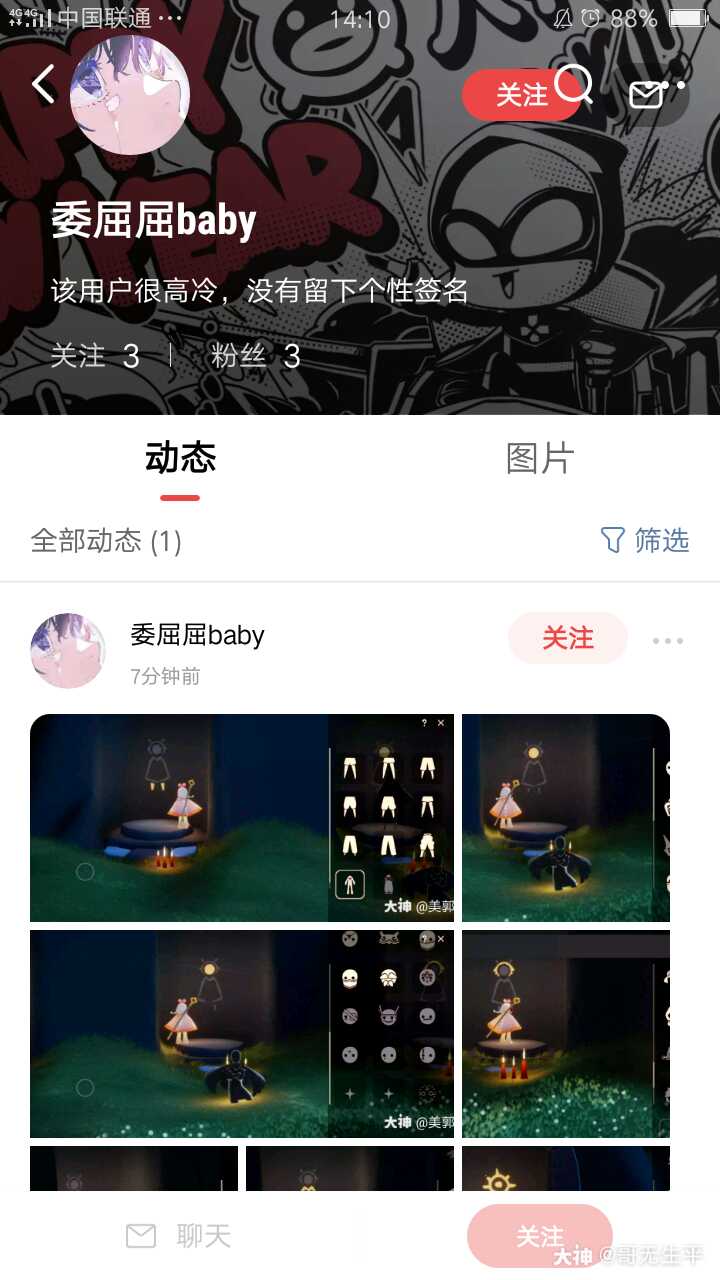Expand the post options with the three dots
This screenshot has height=1280, width=720.
point(667,640)
